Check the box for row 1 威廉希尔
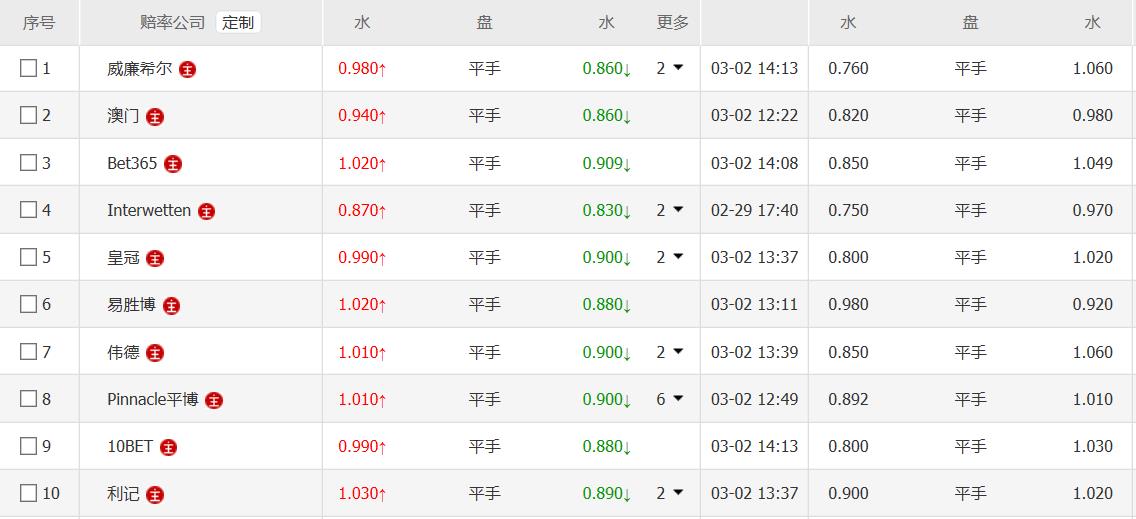 (x=29, y=68)
